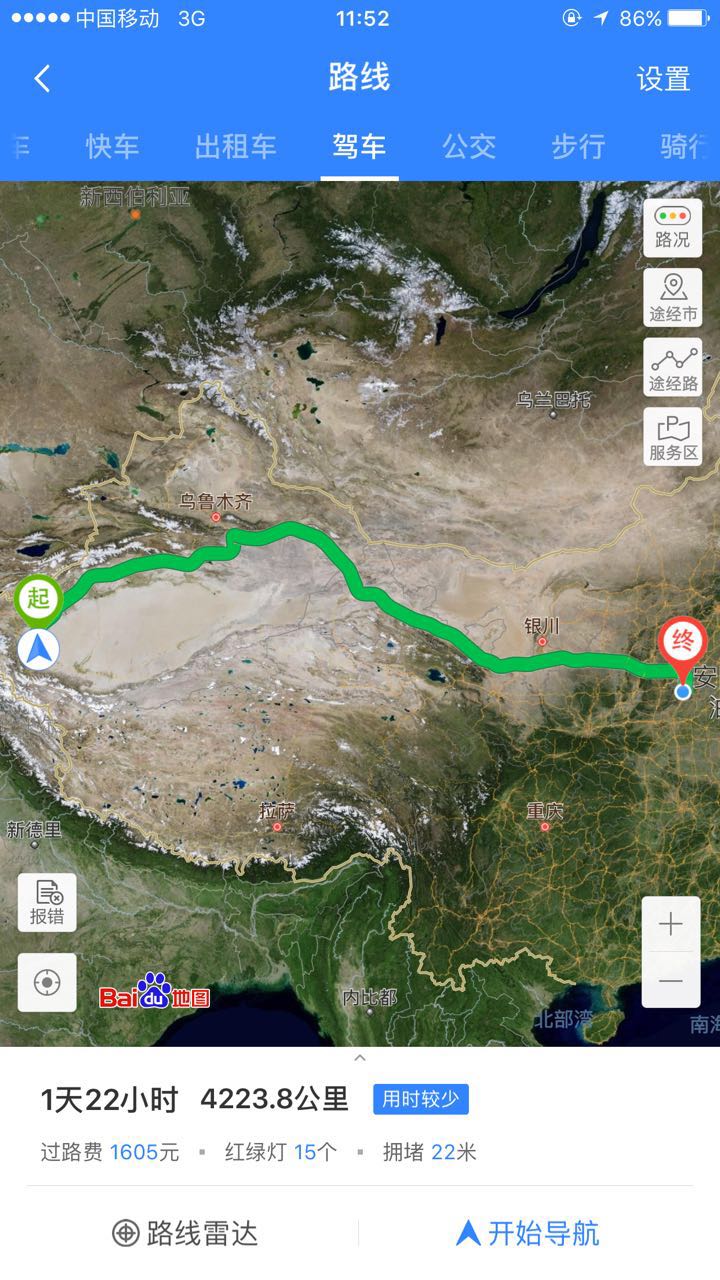This screenshot has width=720, height=1280.
Task: Expand the route details panel
Action: click(360, 1058)
